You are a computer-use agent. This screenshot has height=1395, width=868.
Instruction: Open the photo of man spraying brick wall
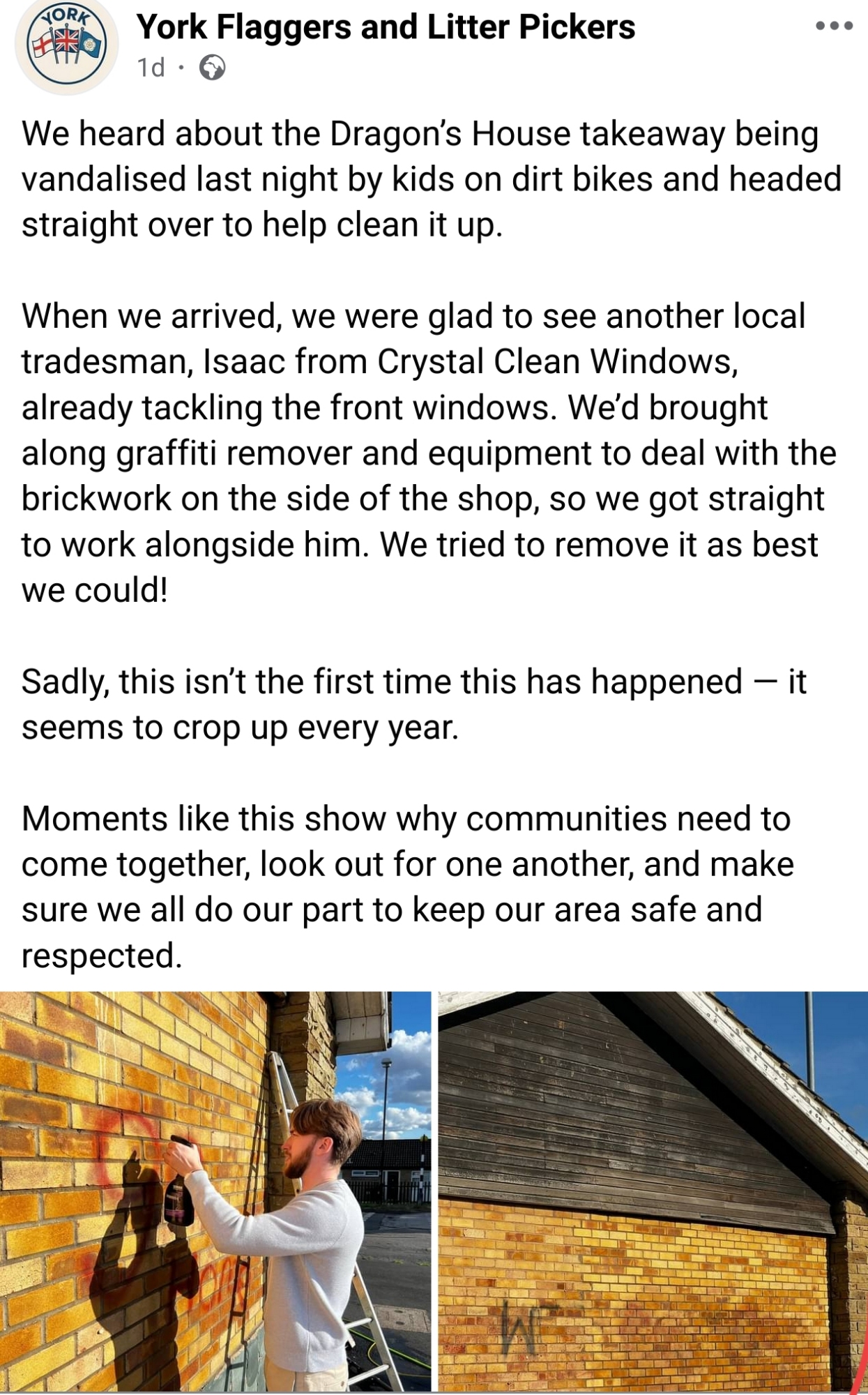coord(215,1191)
